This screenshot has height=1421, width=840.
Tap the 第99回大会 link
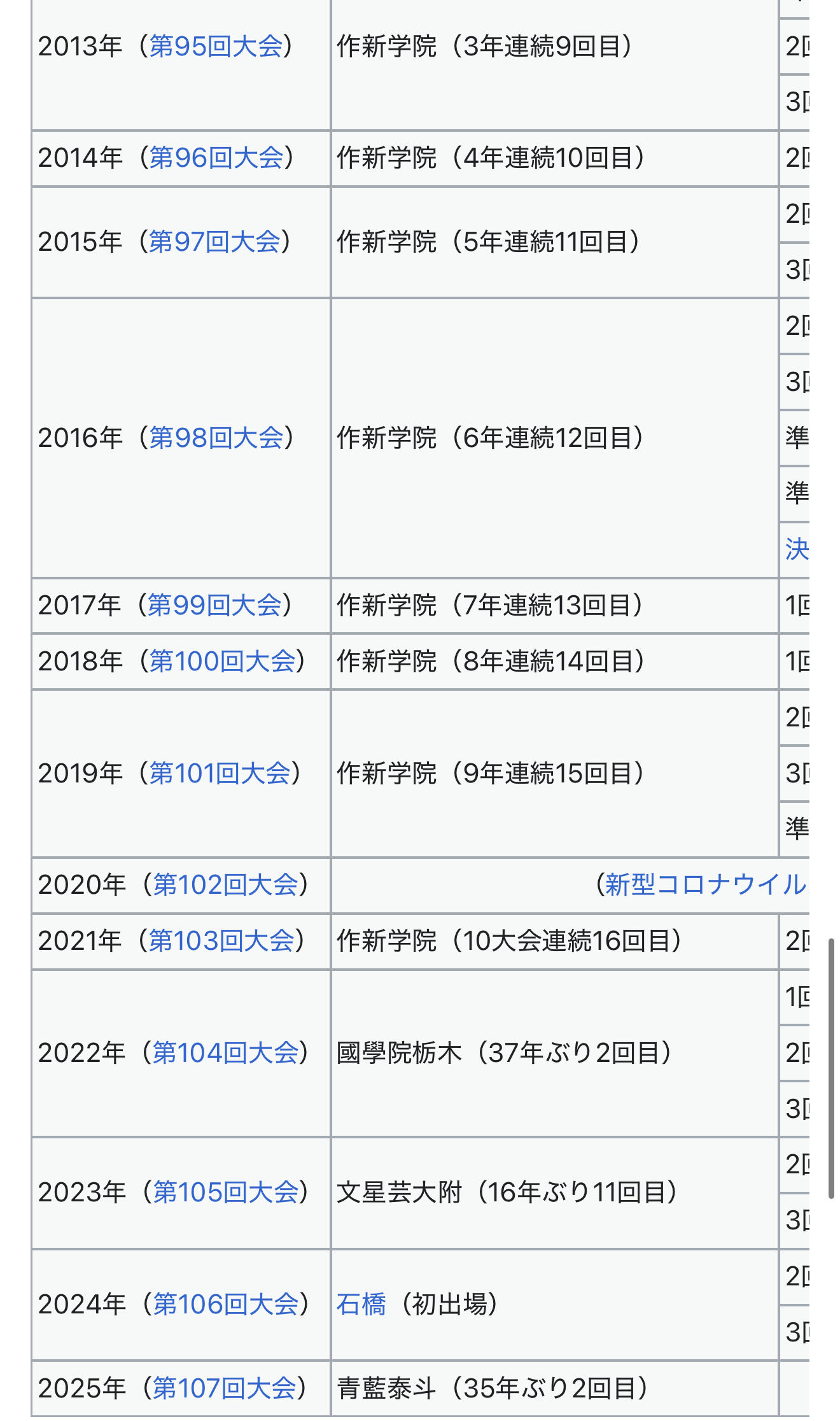click(214, 605)
